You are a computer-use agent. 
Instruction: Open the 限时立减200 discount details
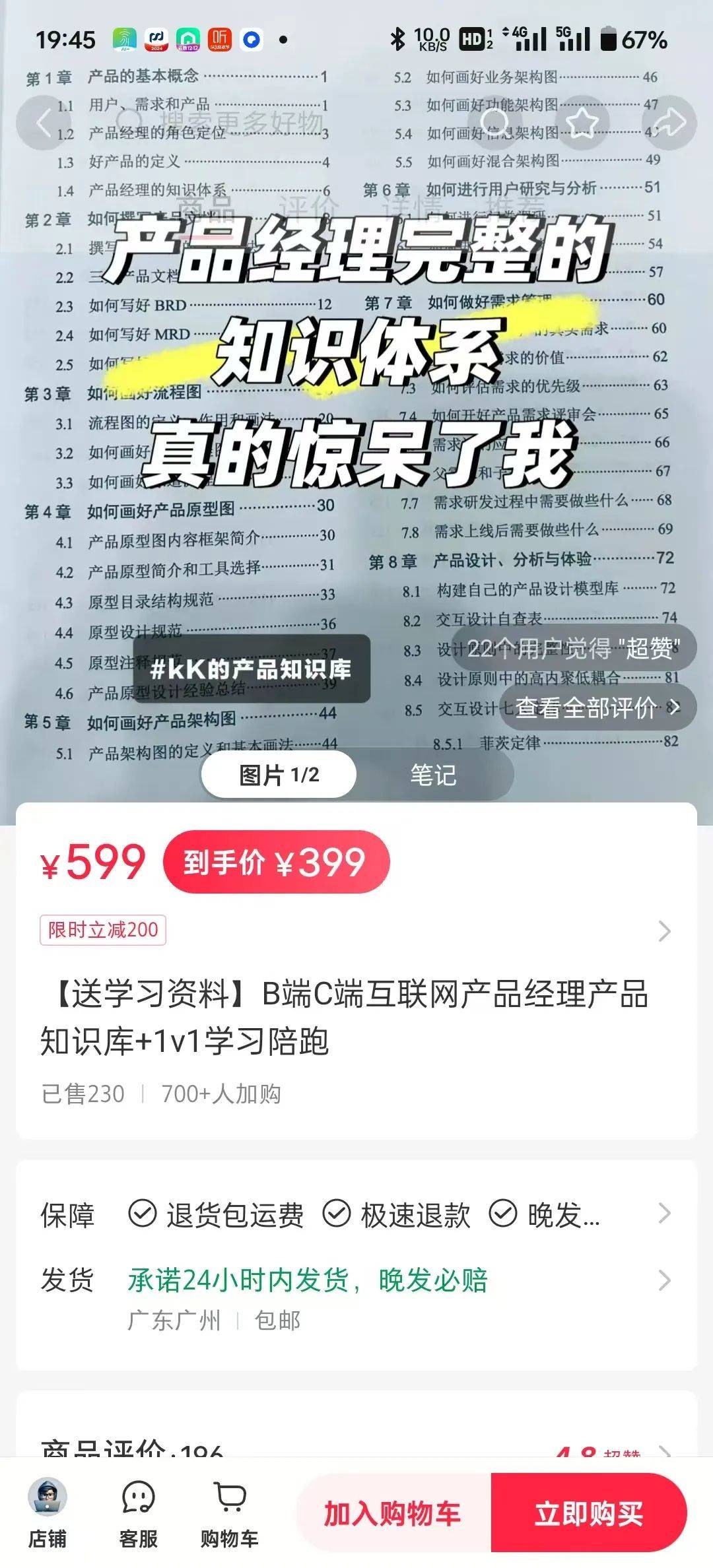[x=103, y=930]
